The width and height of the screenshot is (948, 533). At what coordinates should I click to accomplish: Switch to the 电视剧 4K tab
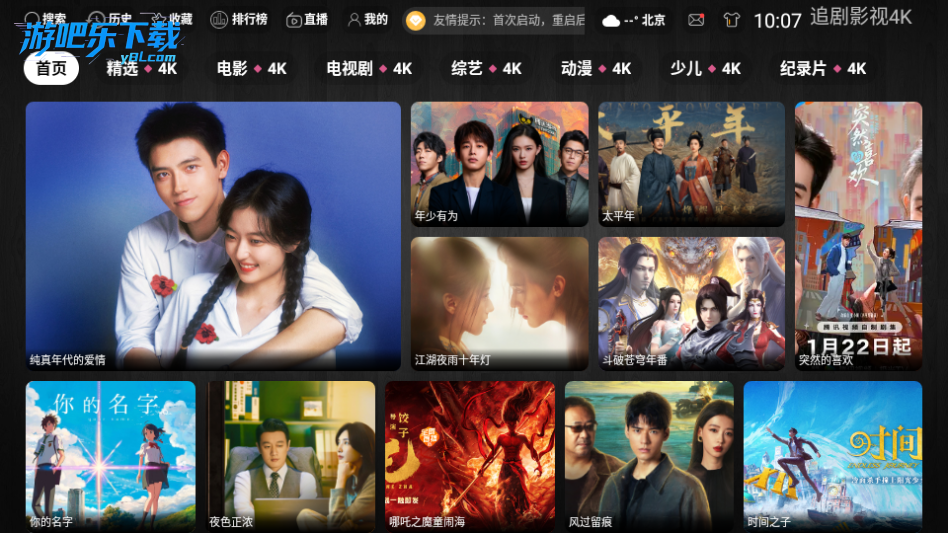[369, 68]
